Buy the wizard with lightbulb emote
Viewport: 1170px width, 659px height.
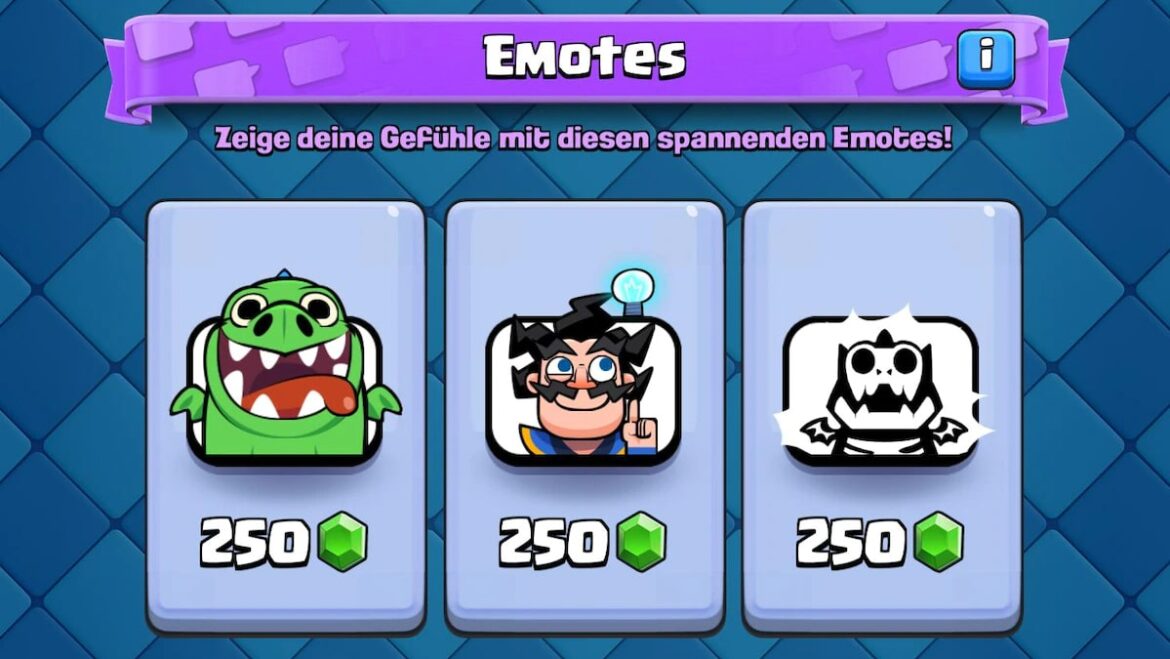point(584,541)
